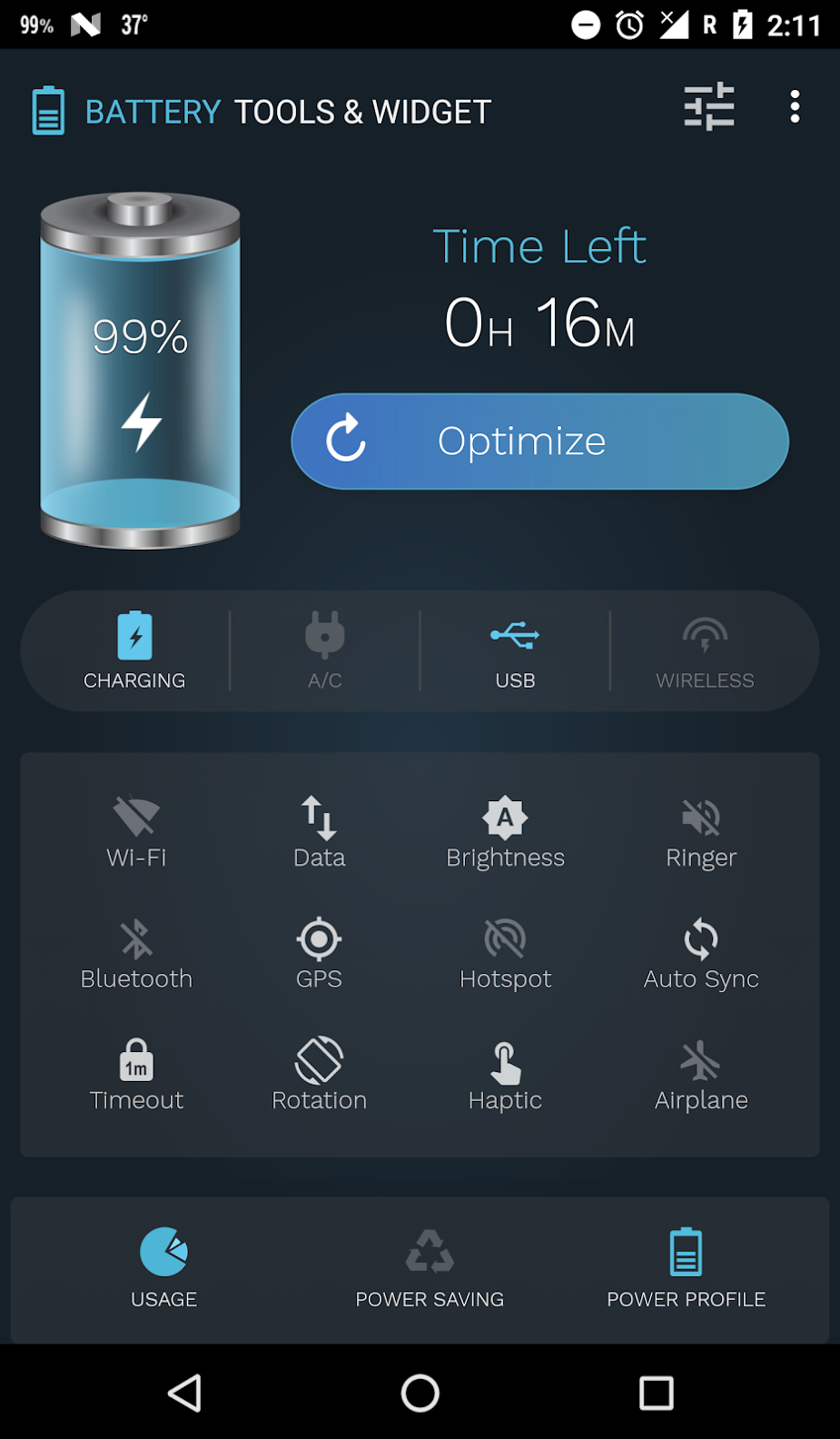Open Power Saving

(430, 1269)
